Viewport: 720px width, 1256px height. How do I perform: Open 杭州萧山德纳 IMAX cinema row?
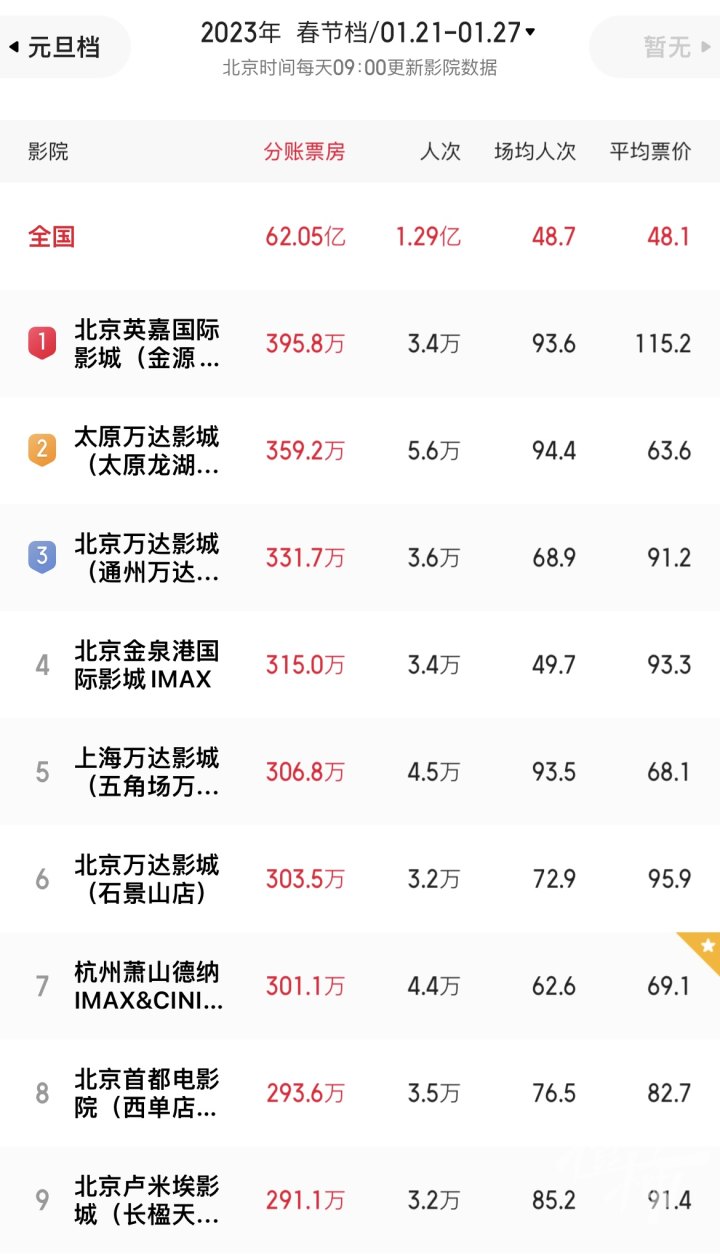point(360,986)
